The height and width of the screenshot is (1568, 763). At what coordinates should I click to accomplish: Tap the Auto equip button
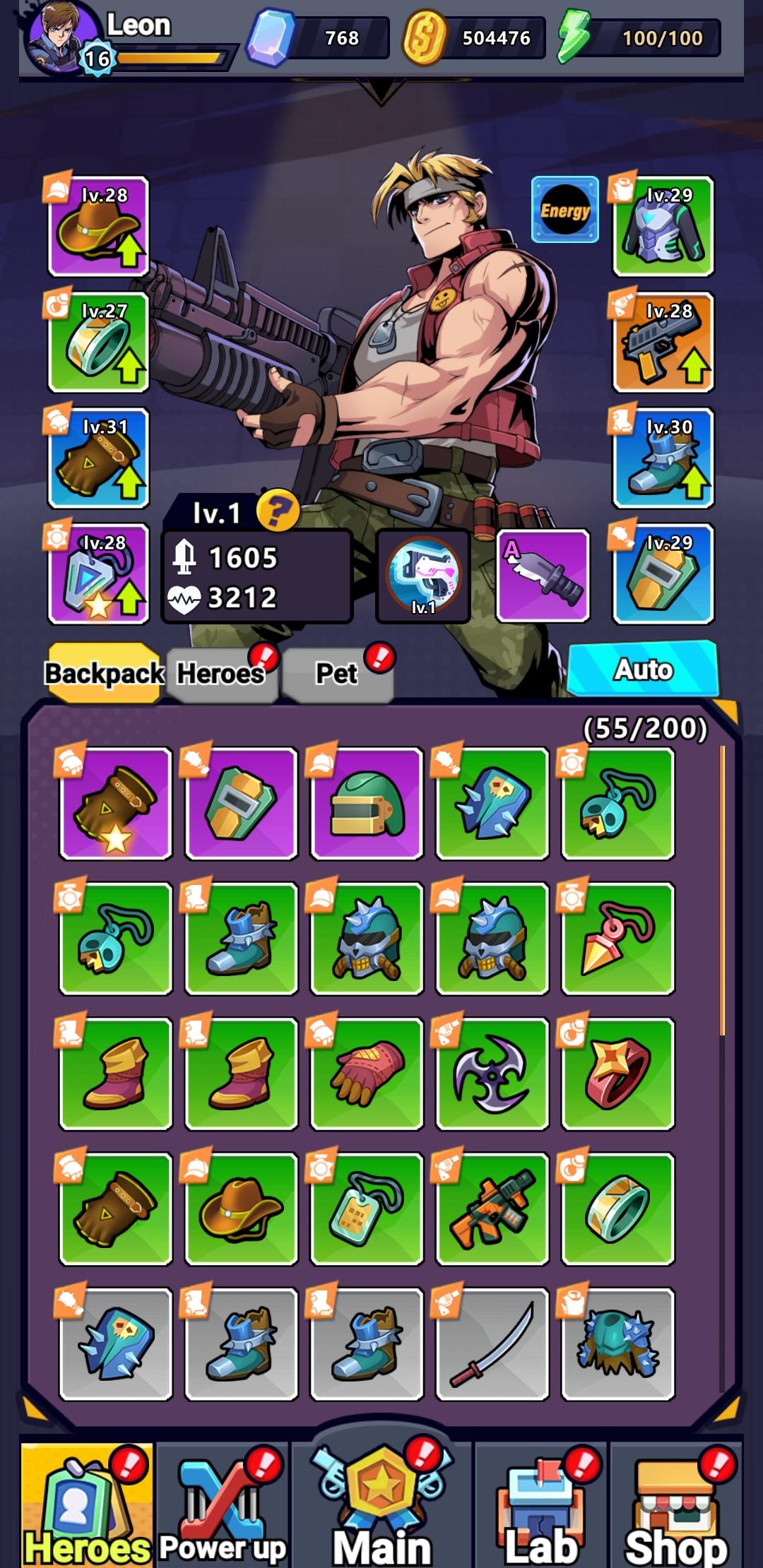click(642, 670)
